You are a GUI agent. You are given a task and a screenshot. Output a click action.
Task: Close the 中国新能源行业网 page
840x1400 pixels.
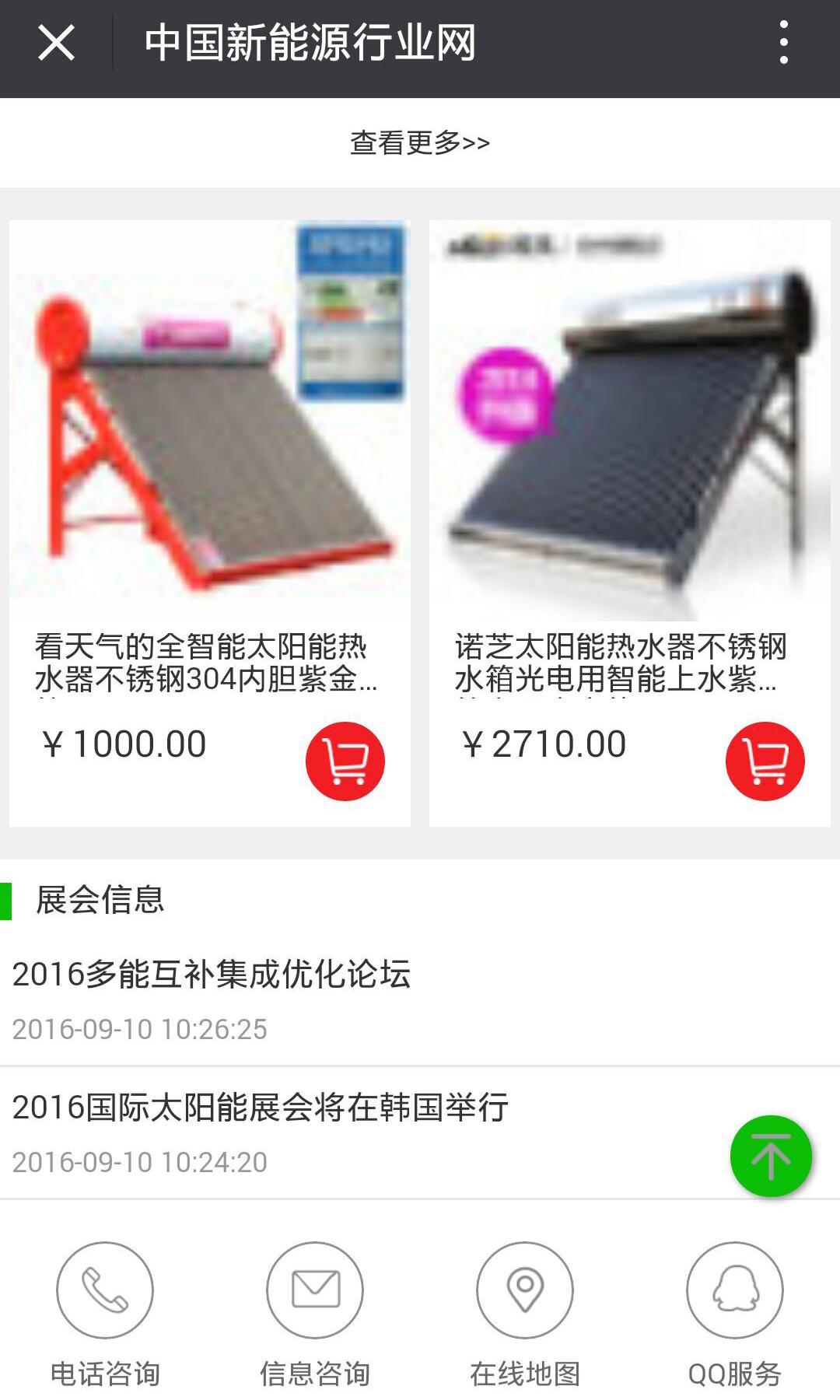point(56,43)
